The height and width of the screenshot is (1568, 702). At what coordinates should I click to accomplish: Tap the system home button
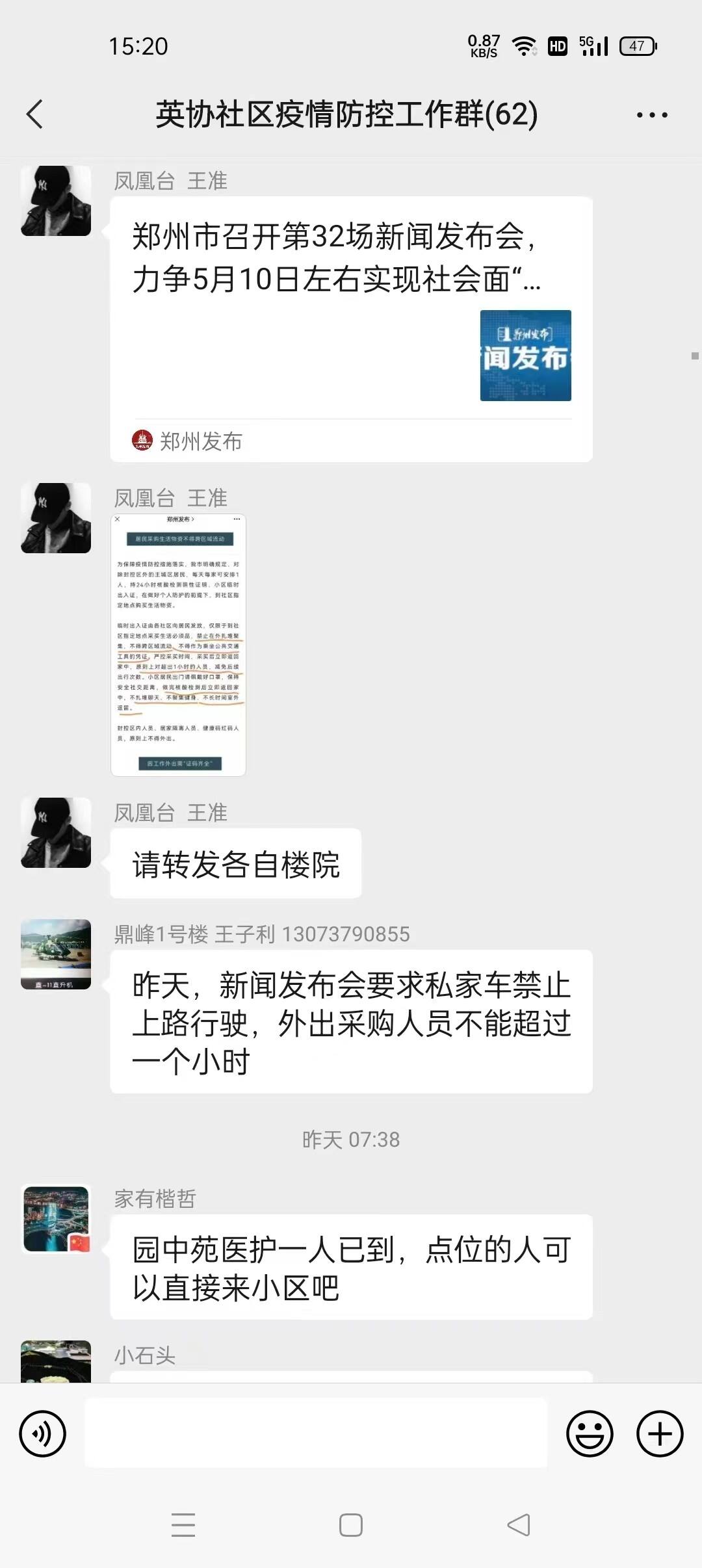coord(351,1524)
